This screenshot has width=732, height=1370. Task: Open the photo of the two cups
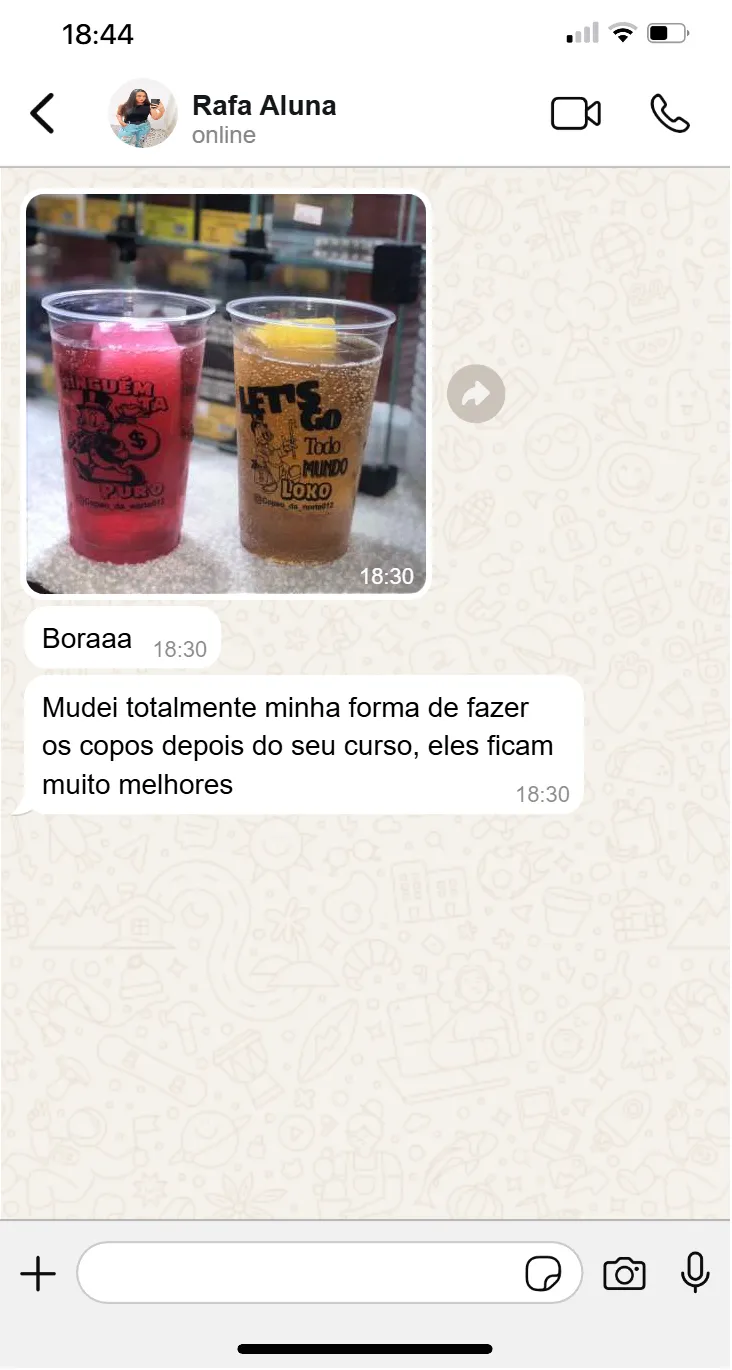click(x=227, y=393)
